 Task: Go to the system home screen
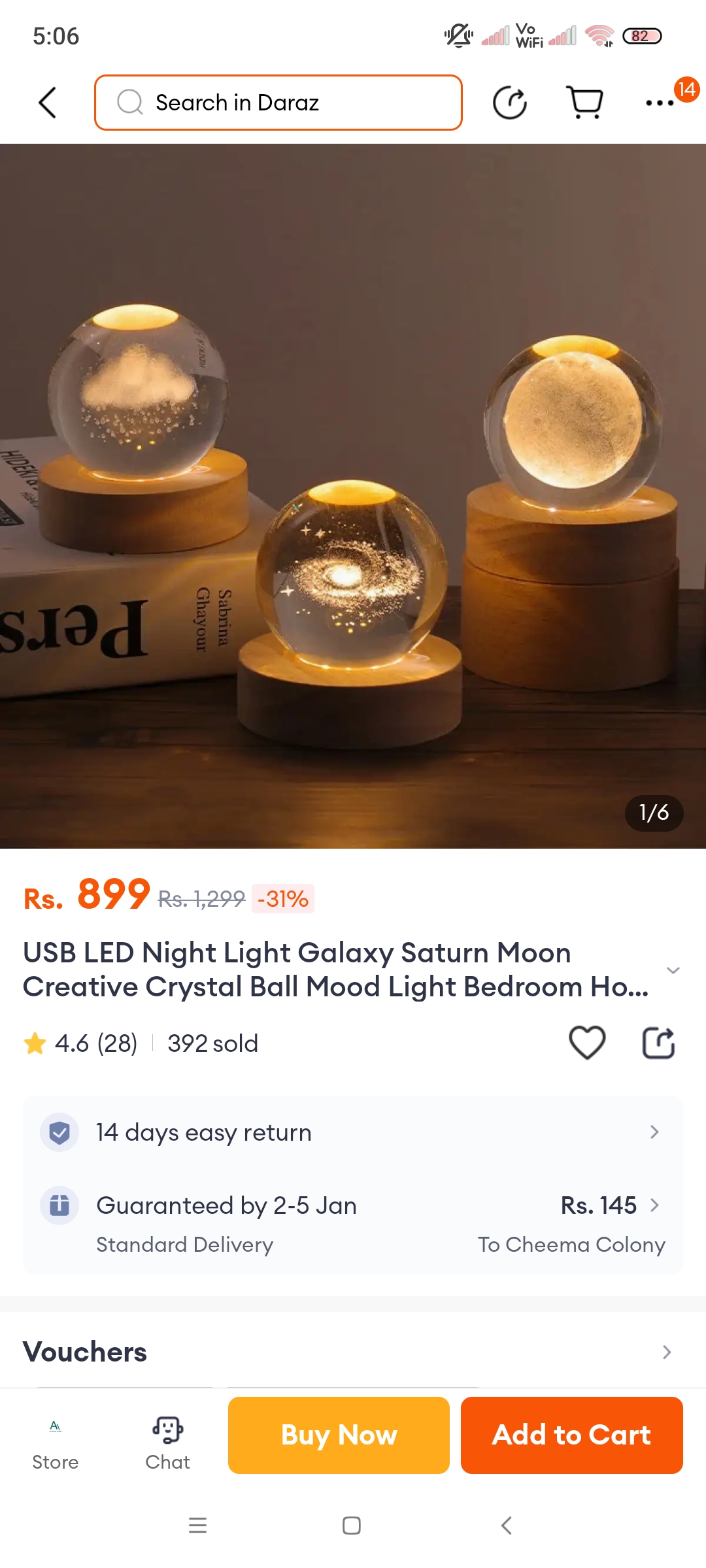pos(352,1526)
